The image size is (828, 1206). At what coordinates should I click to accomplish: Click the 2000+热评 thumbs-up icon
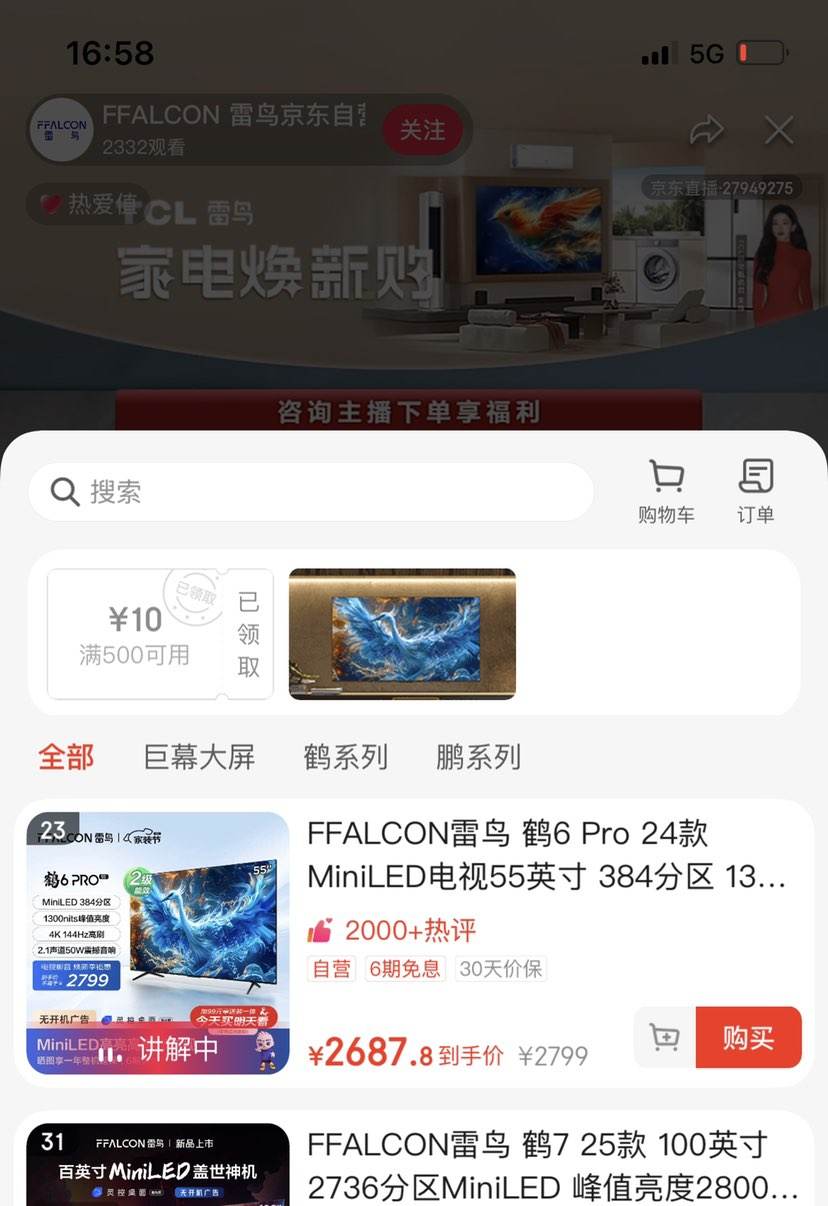(x=318, y=930)
